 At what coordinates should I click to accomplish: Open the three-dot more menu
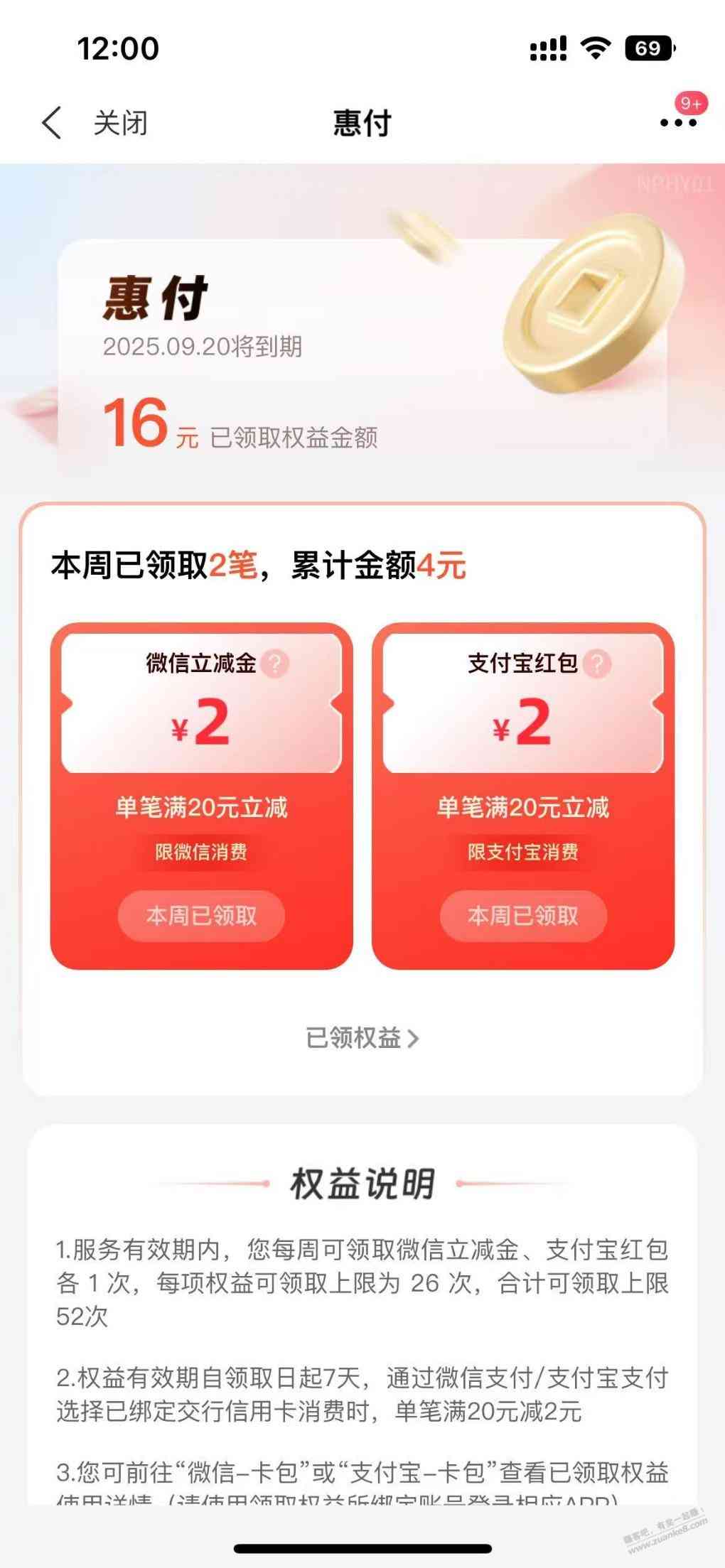677,123
